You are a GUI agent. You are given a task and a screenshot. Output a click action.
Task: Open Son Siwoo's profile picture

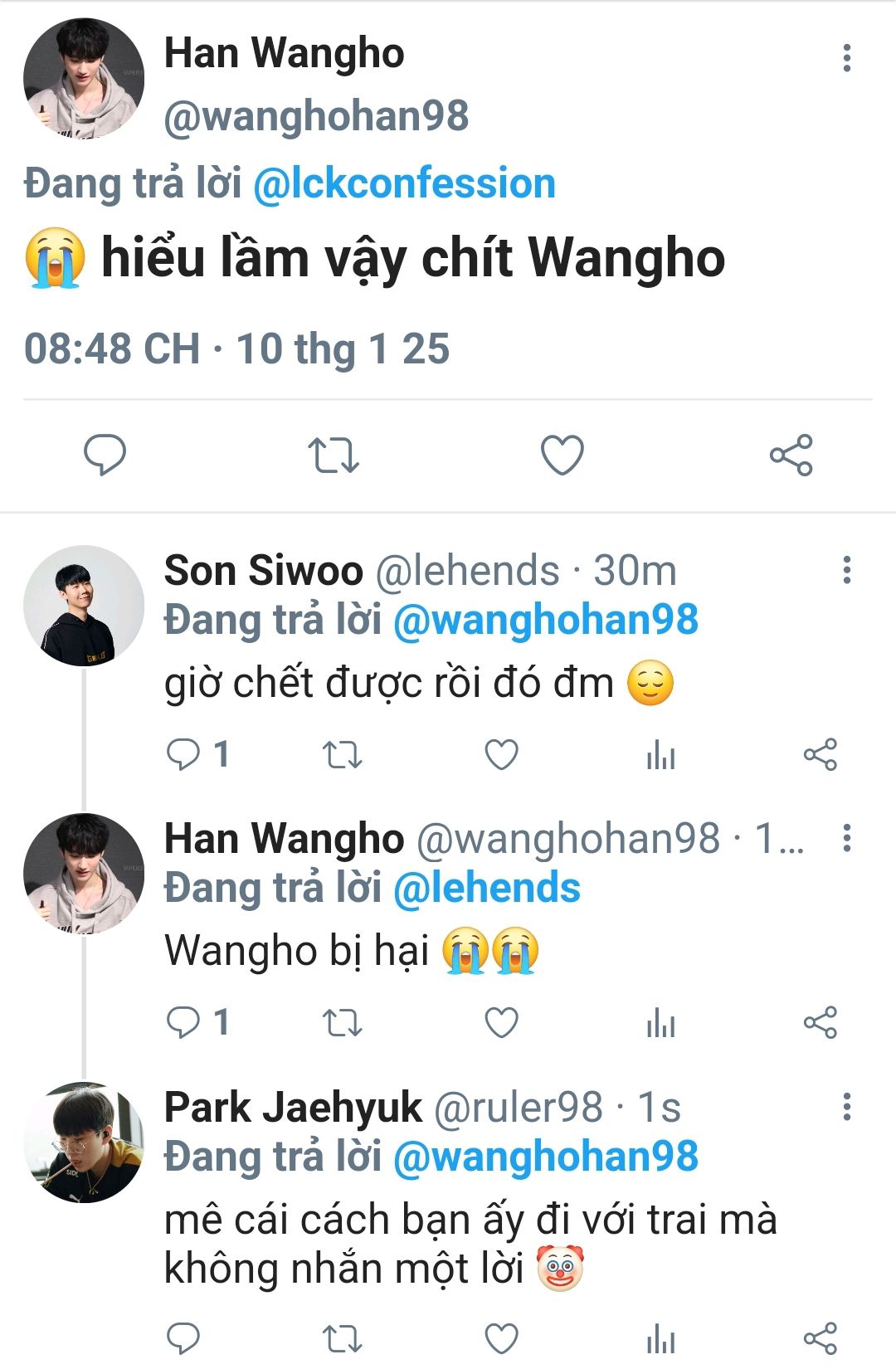coord(83,605)
